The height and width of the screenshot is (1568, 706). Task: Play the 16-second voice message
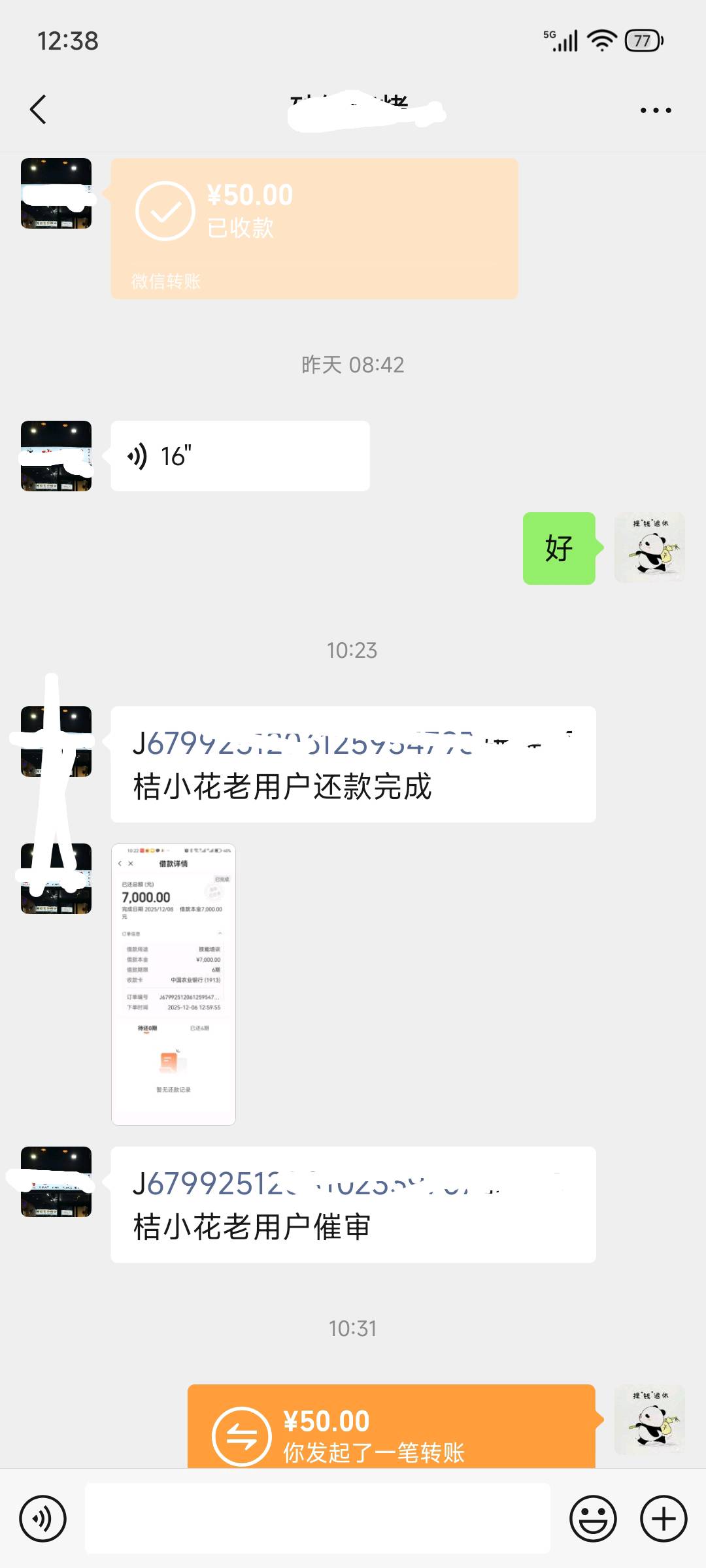[x=240, y=455]
